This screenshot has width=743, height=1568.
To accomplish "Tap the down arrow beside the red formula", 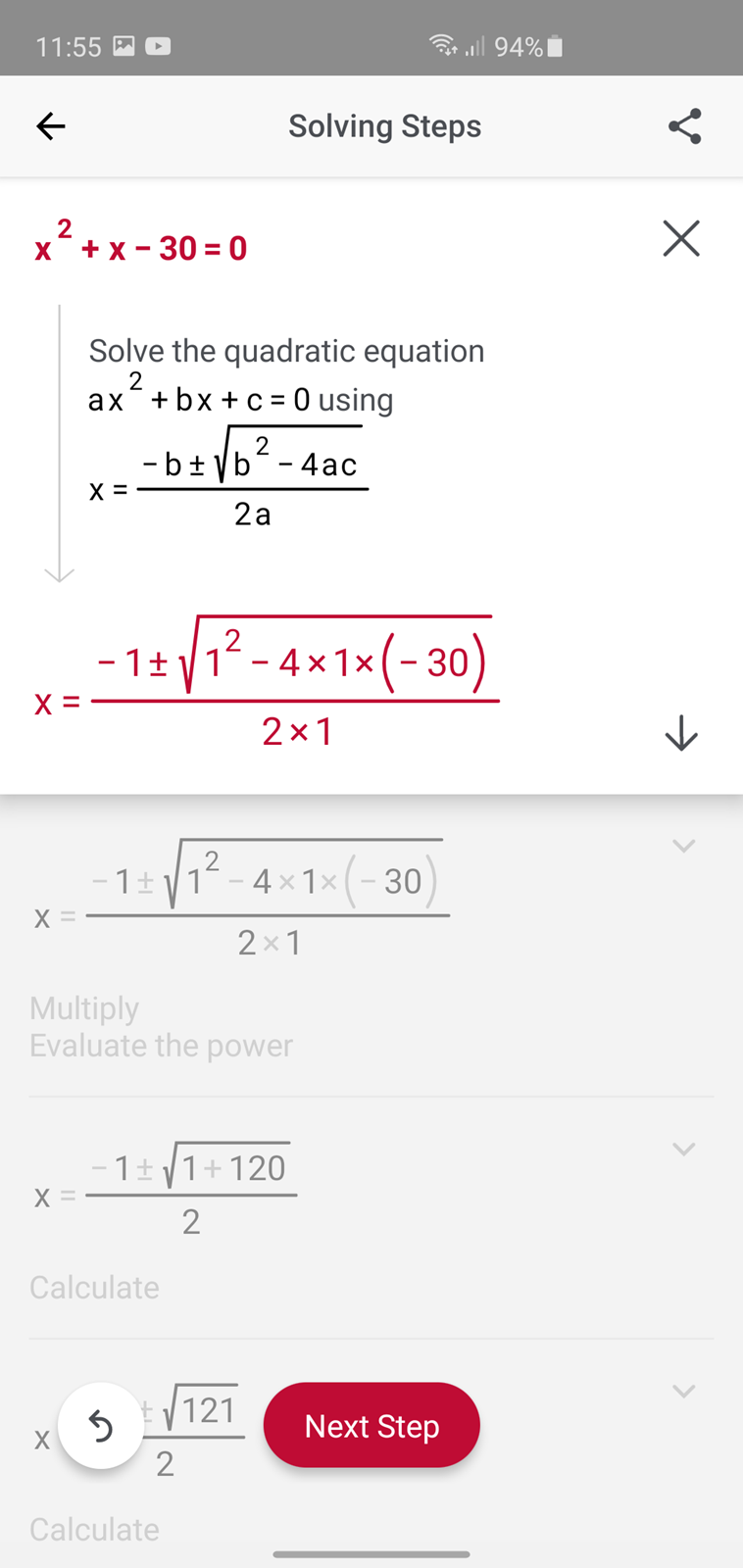I will coord(681,732).
